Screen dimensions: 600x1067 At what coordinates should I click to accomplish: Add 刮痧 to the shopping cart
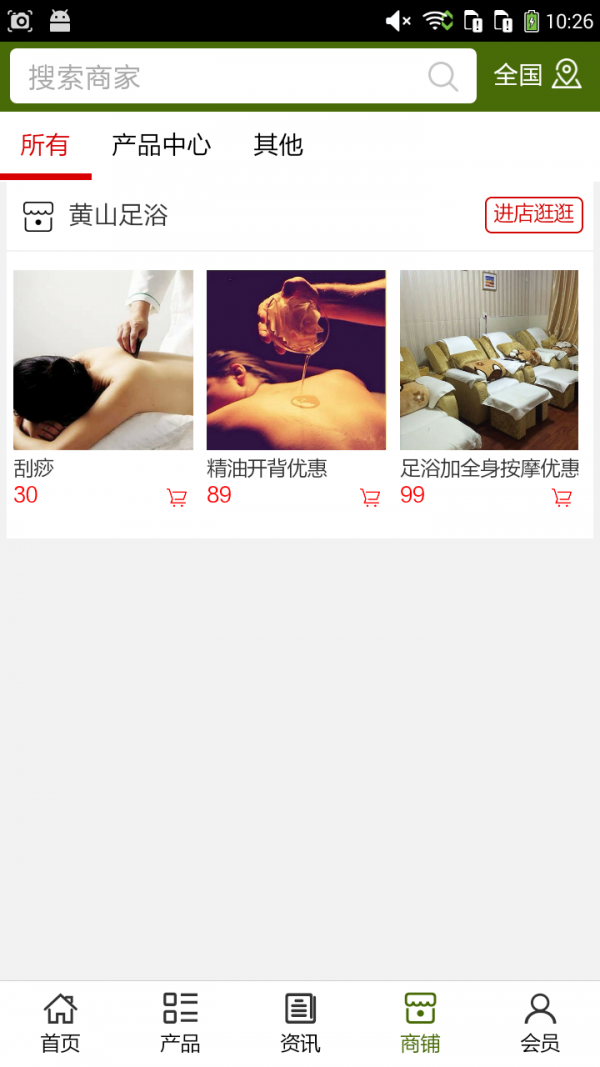177,497
